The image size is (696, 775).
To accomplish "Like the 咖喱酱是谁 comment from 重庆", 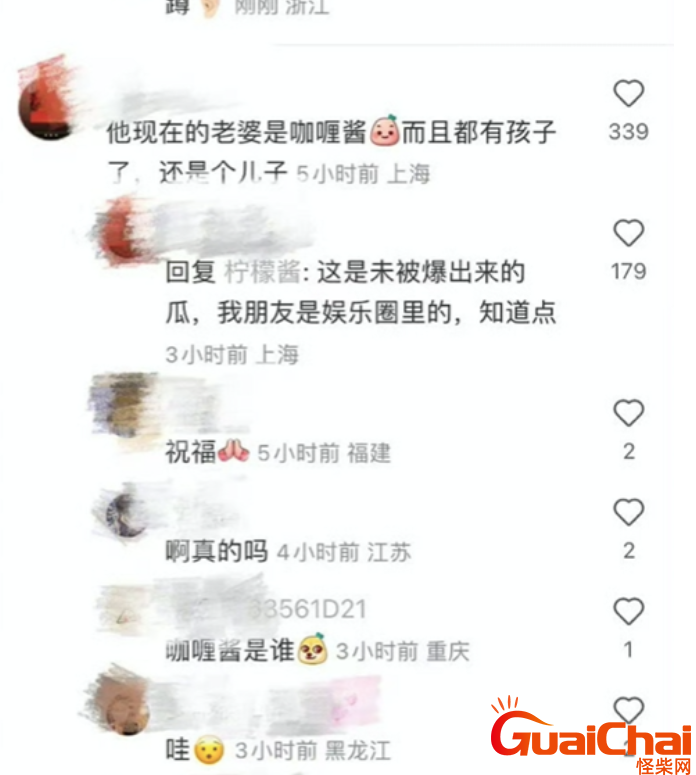I will [x=628, y=611].
